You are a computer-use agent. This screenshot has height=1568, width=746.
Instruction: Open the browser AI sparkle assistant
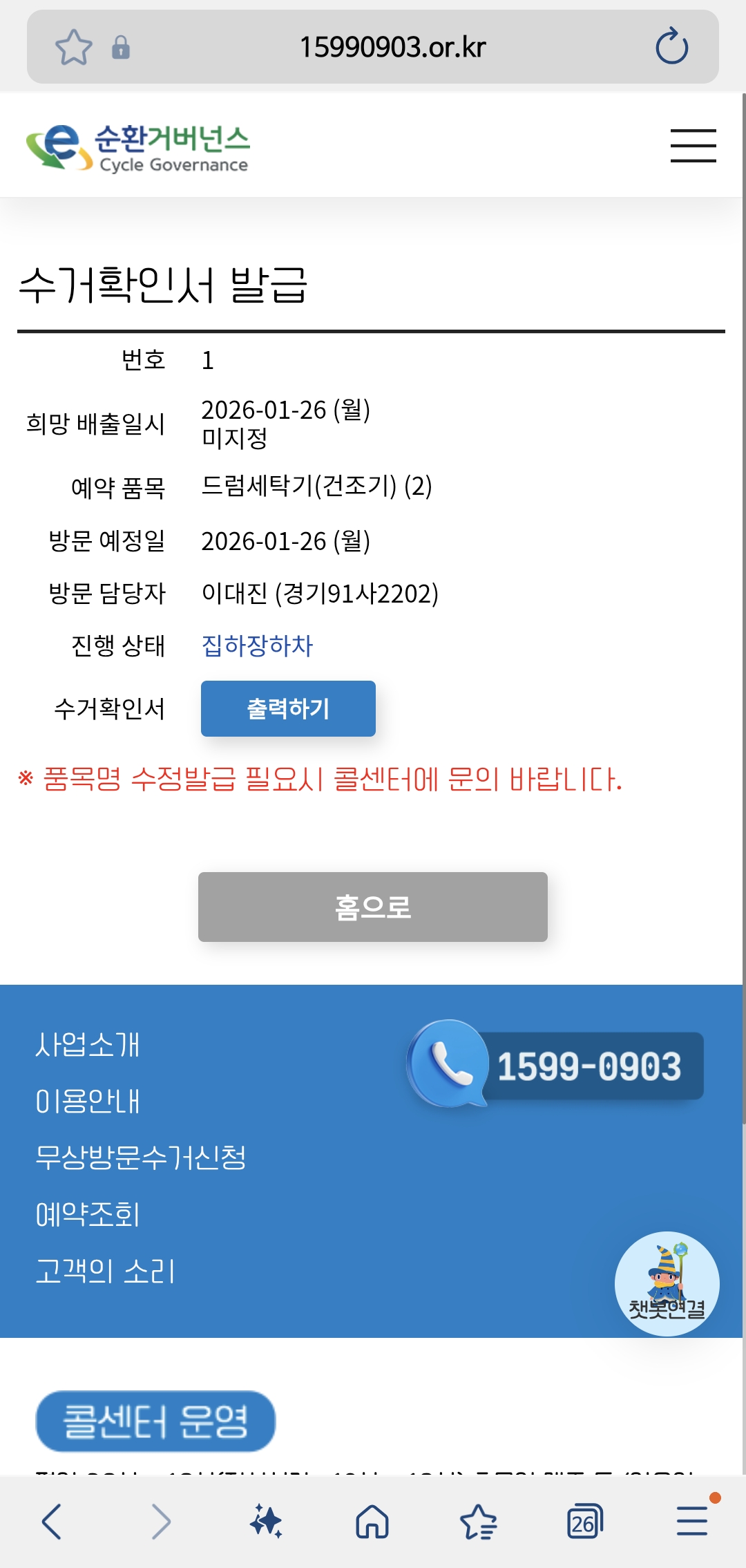tap(266, 1521)
